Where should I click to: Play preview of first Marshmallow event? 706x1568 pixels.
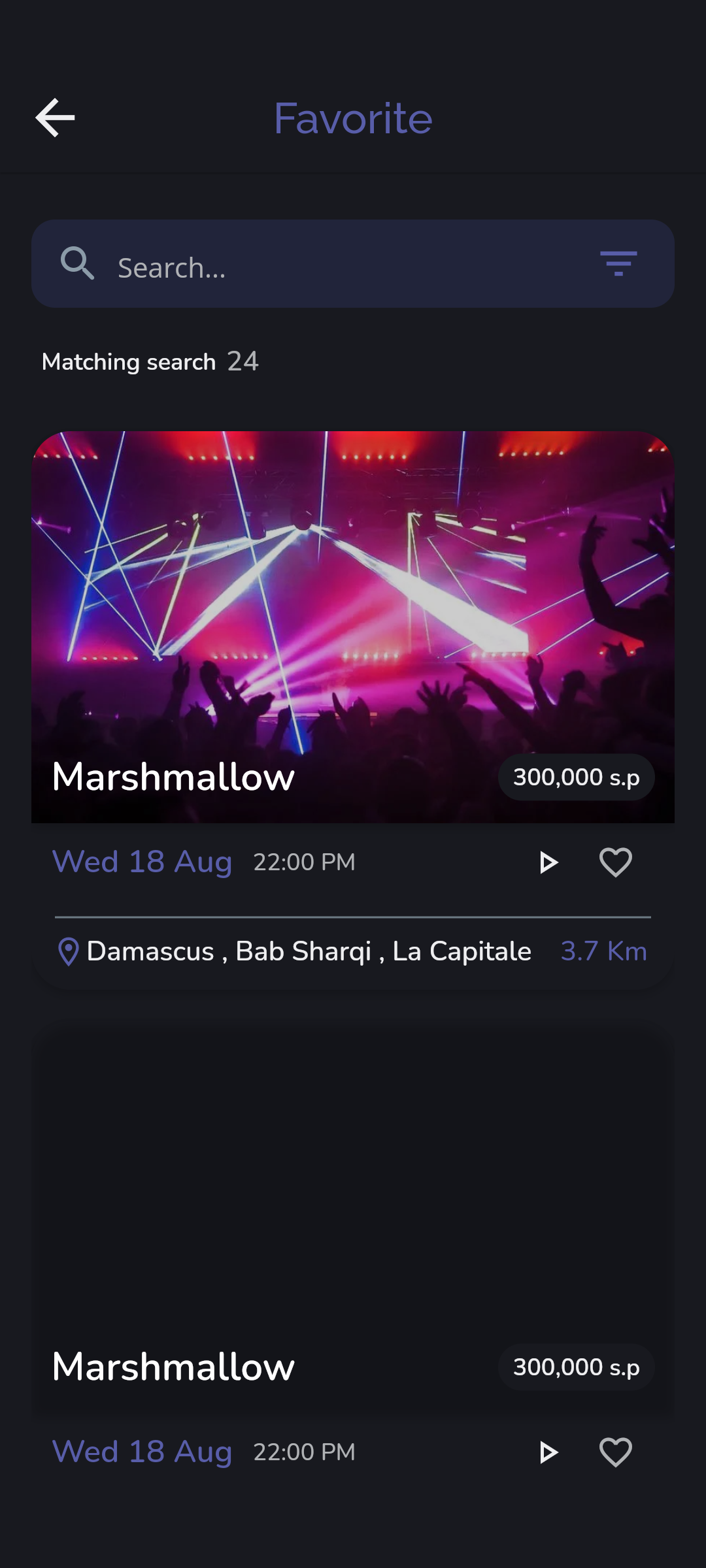tap(548, 862)
